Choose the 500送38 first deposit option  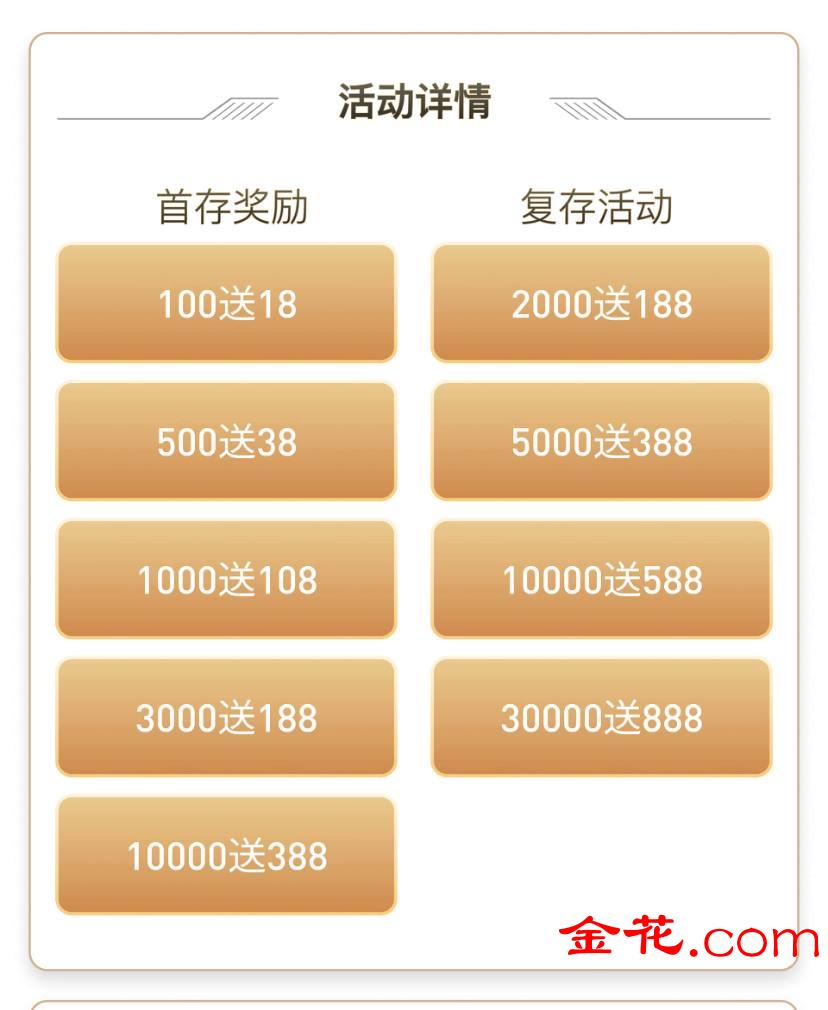[x=226, y=441]
